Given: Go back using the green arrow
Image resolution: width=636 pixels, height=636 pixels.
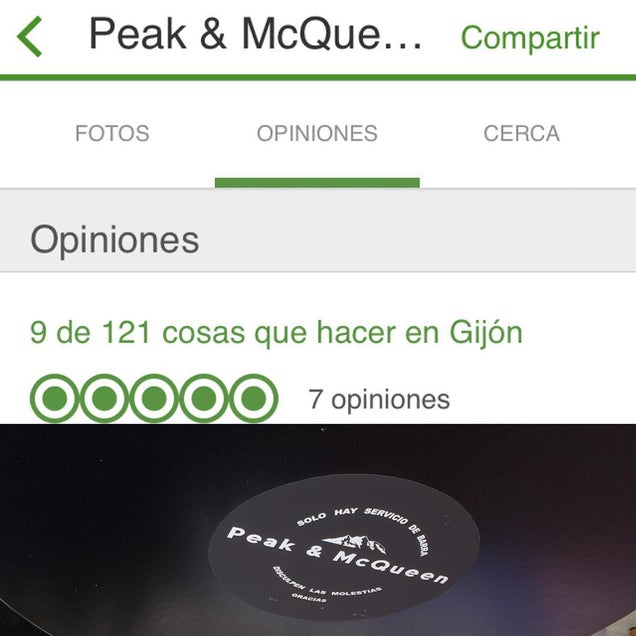Looking at the screenshot, I should point(30,37).
